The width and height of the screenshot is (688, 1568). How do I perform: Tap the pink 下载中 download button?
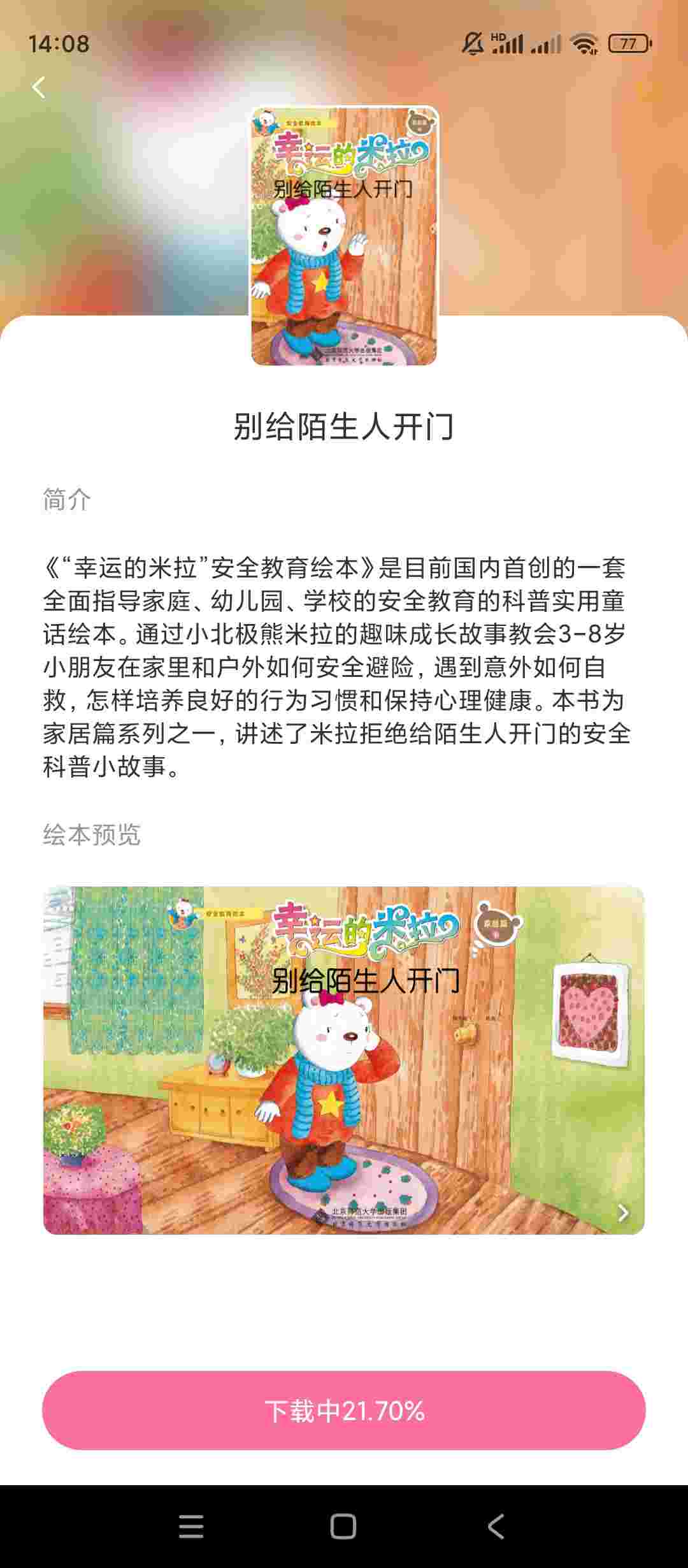coord(344,1411)
